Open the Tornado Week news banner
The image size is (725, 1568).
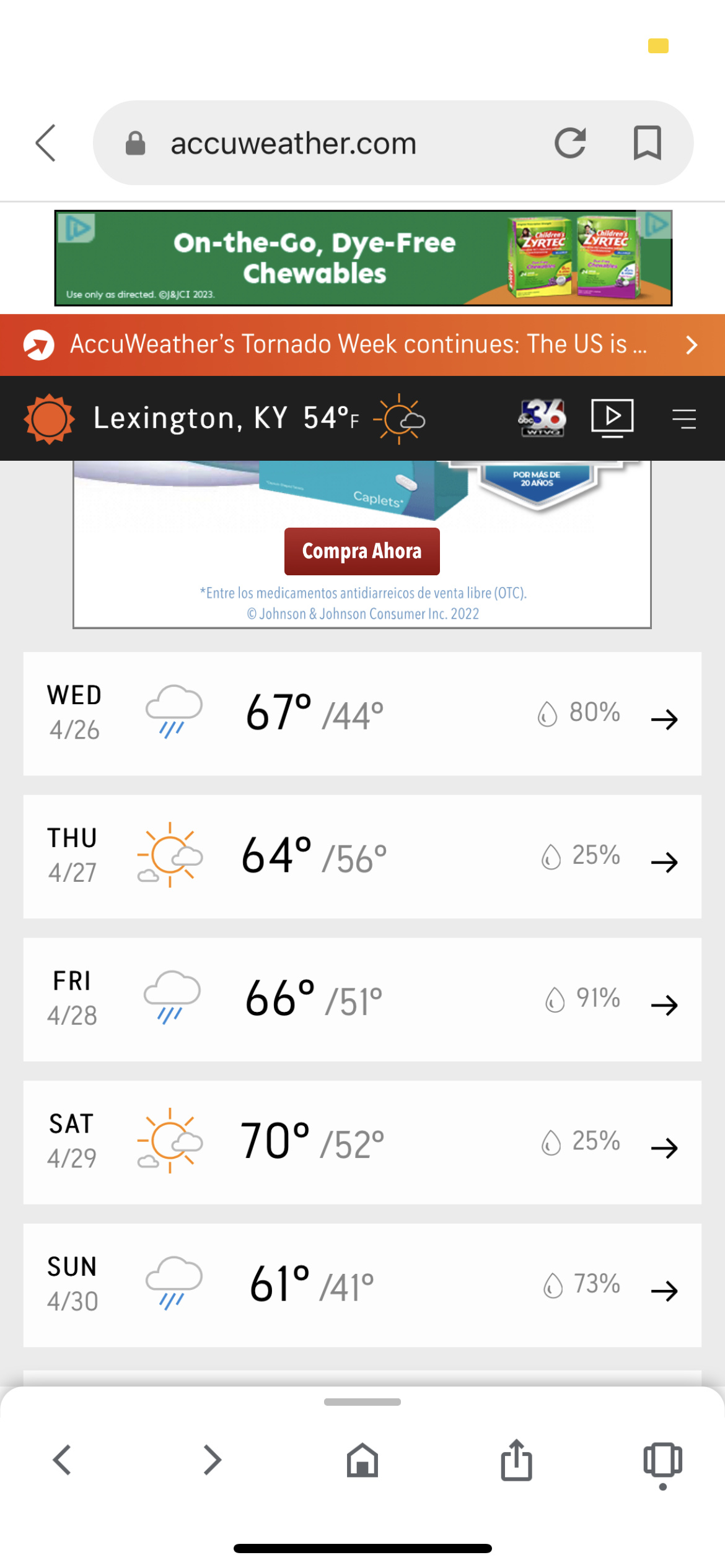362,344
